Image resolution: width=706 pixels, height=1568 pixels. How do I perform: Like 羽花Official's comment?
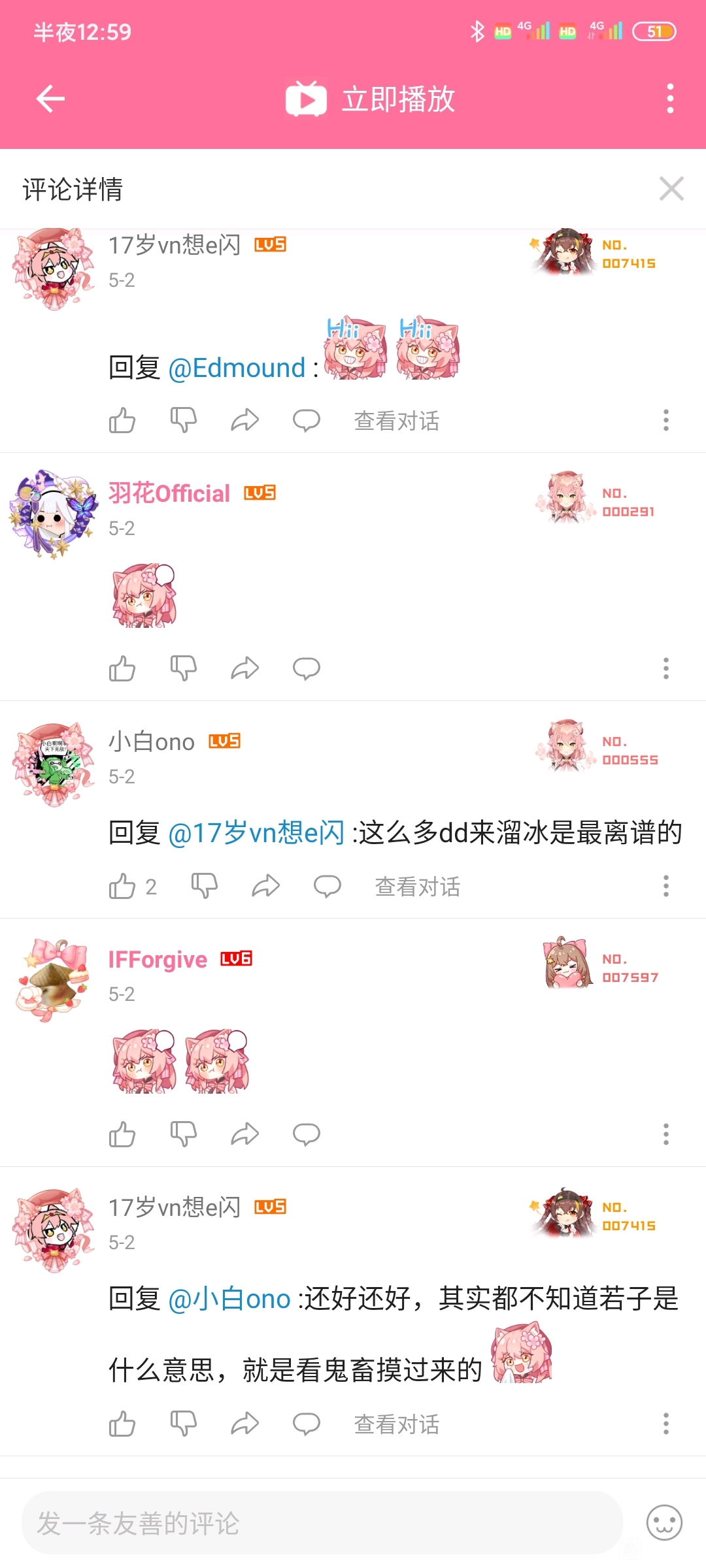(122, 668)
